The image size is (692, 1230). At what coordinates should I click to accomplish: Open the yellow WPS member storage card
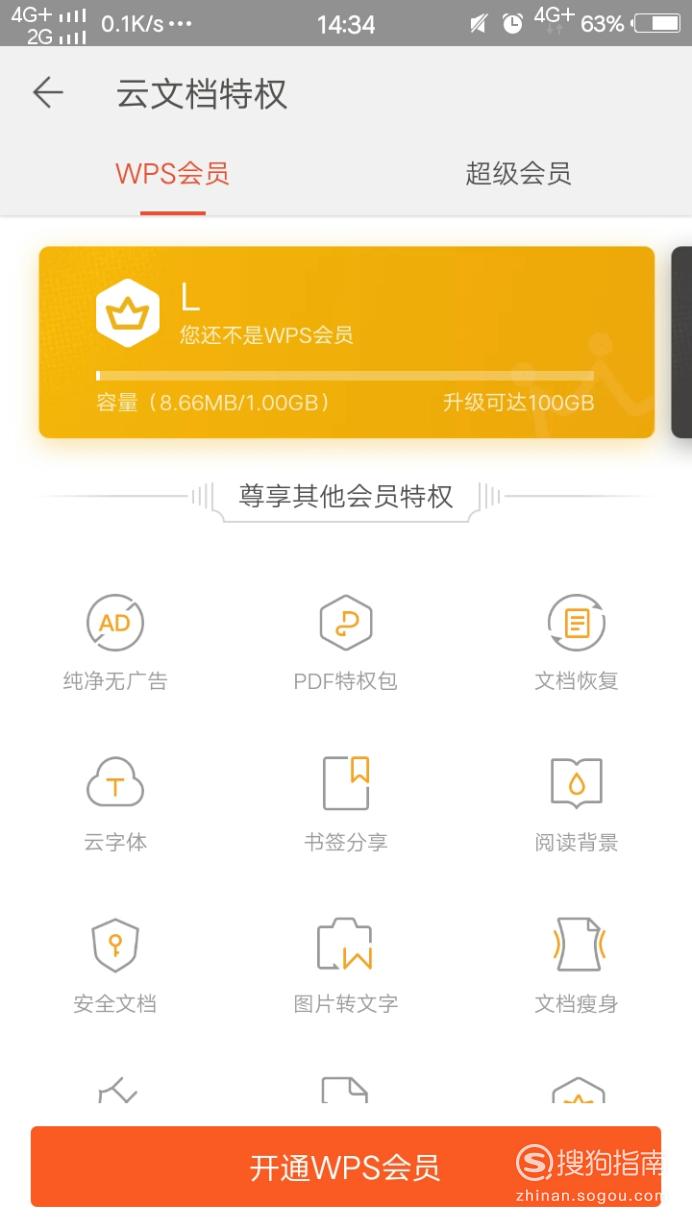[346, 342]
